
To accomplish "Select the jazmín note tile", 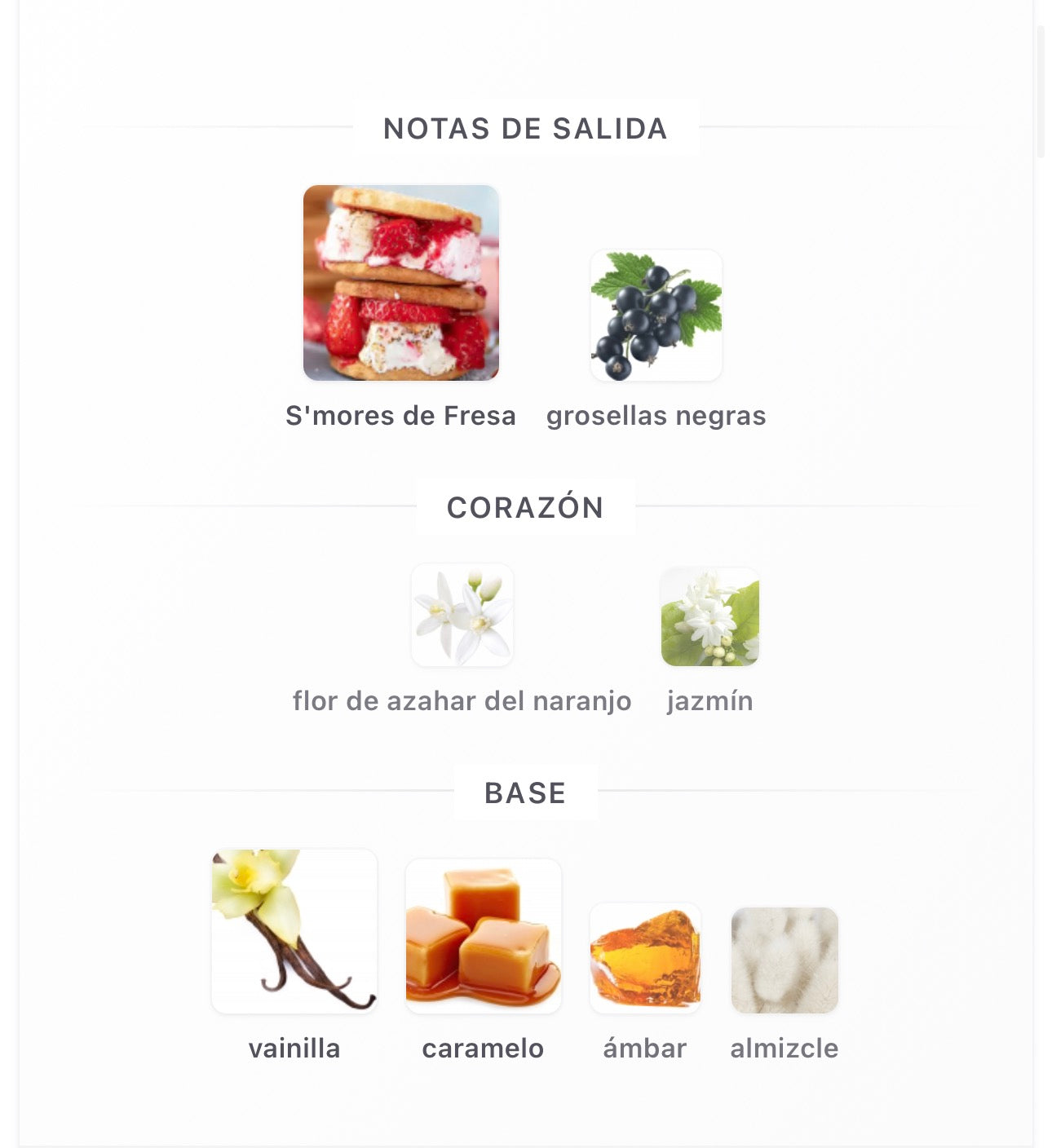I will [709, 617].
